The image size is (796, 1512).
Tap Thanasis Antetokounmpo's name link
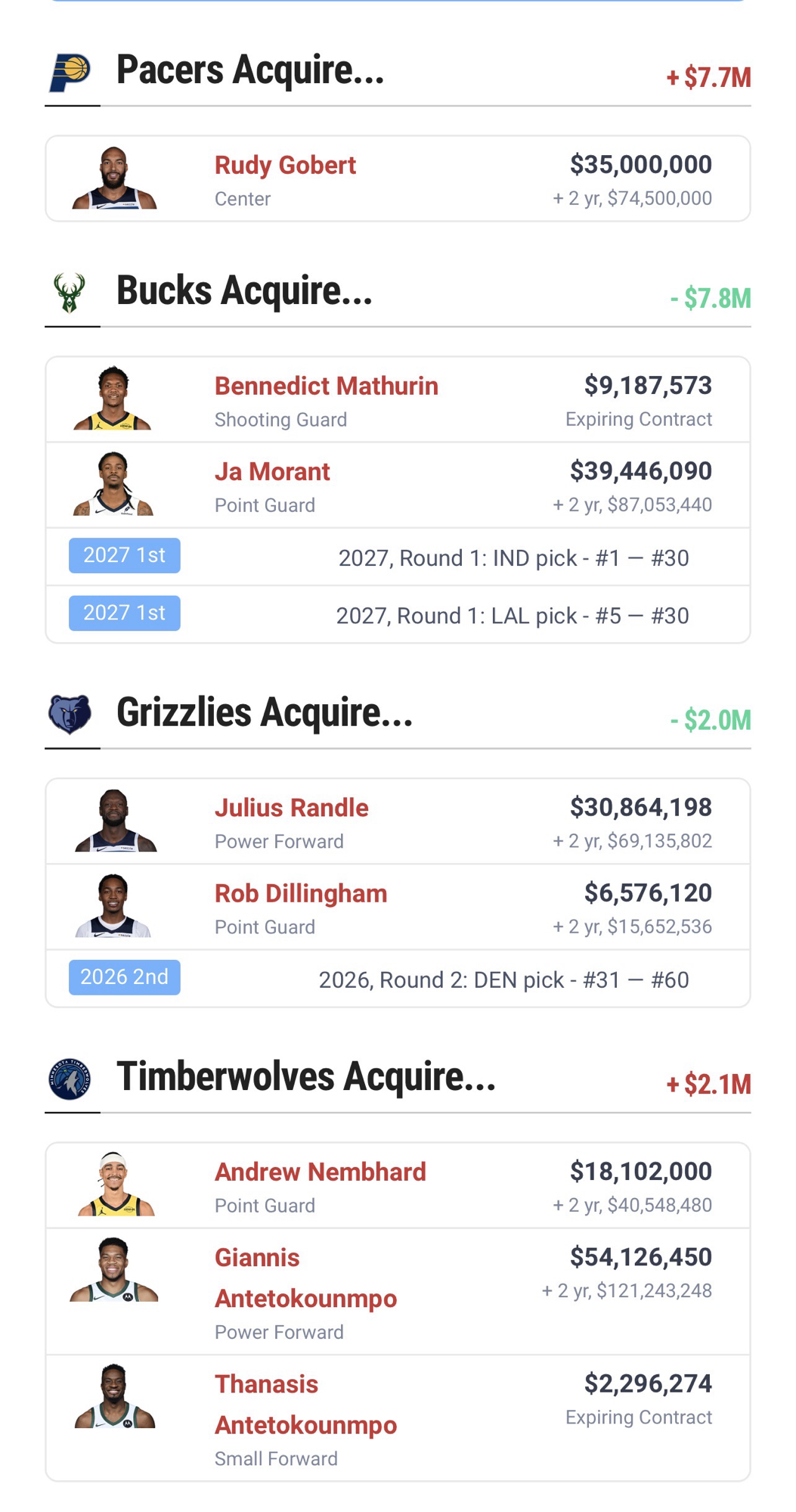305,1404
